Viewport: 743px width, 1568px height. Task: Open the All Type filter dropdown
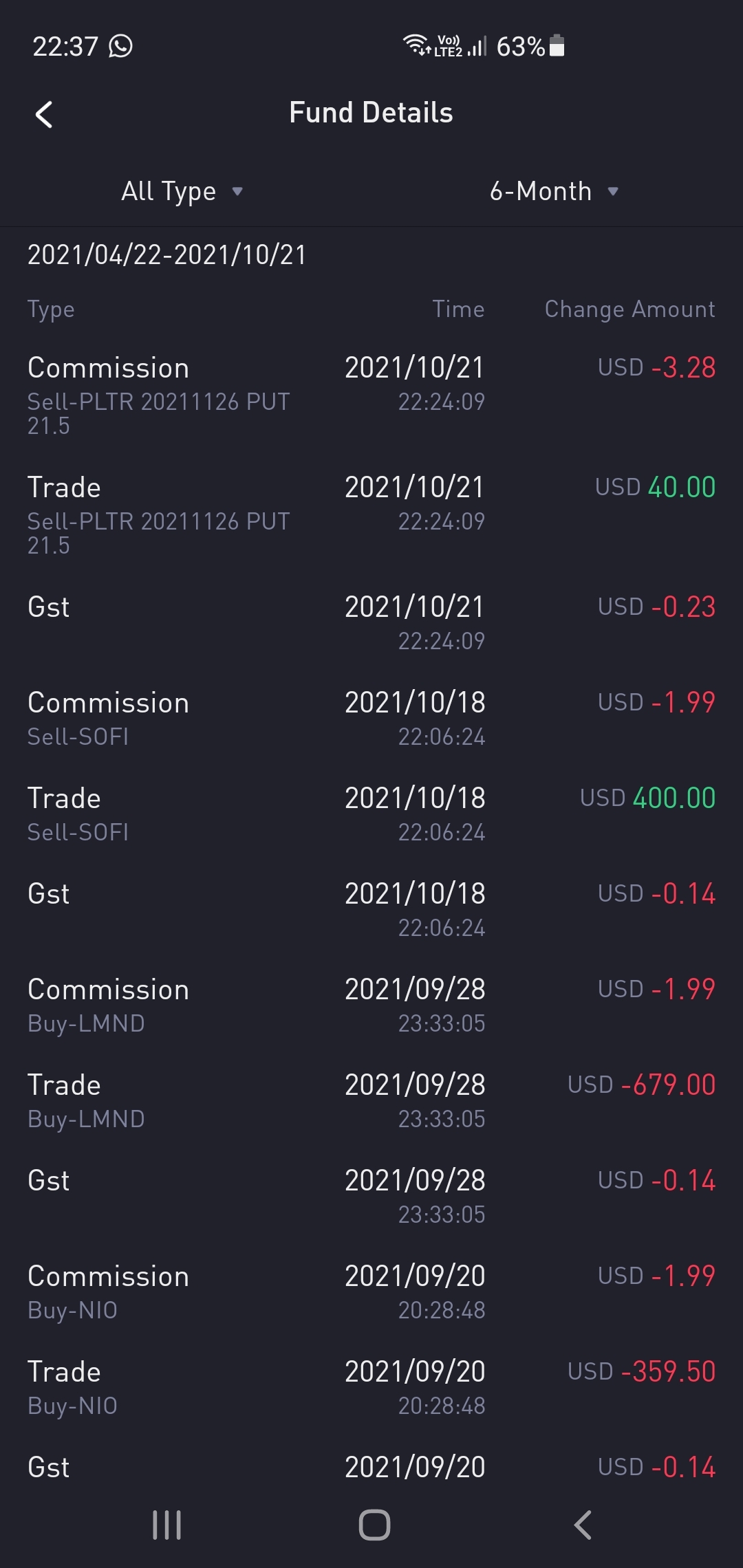click(182, 191)
